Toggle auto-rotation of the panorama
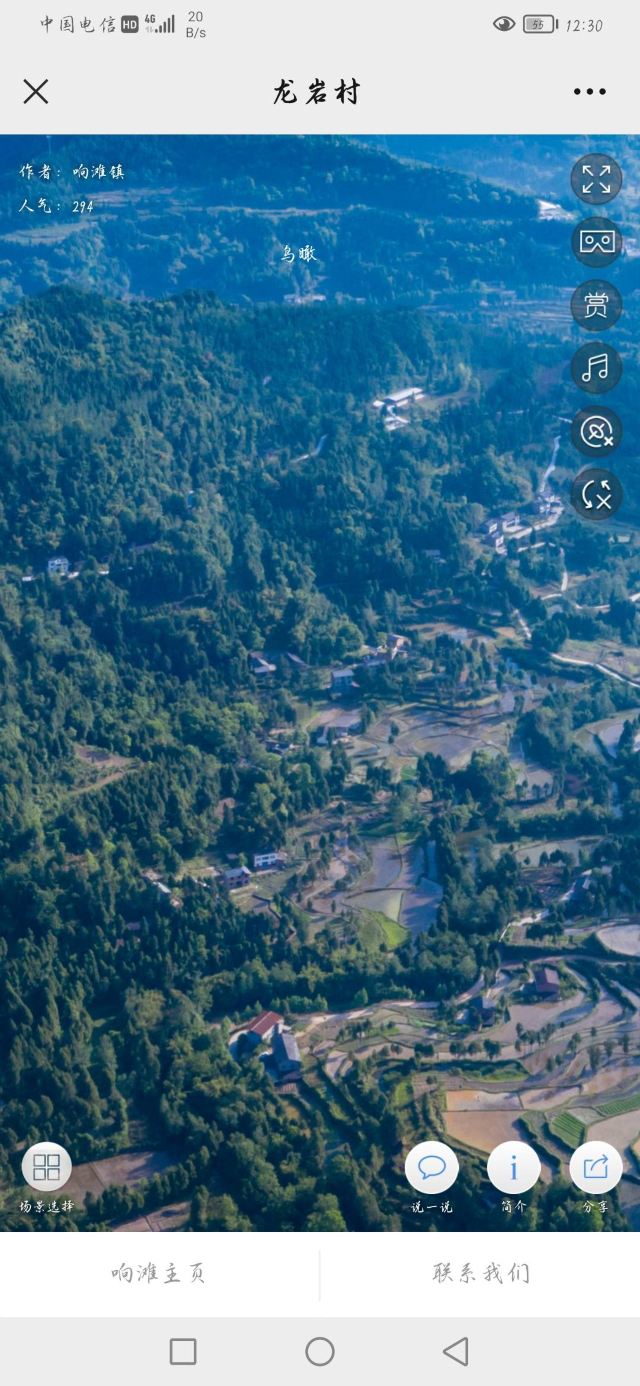The width and height of the screenshot is (640, 1386). 596,495
